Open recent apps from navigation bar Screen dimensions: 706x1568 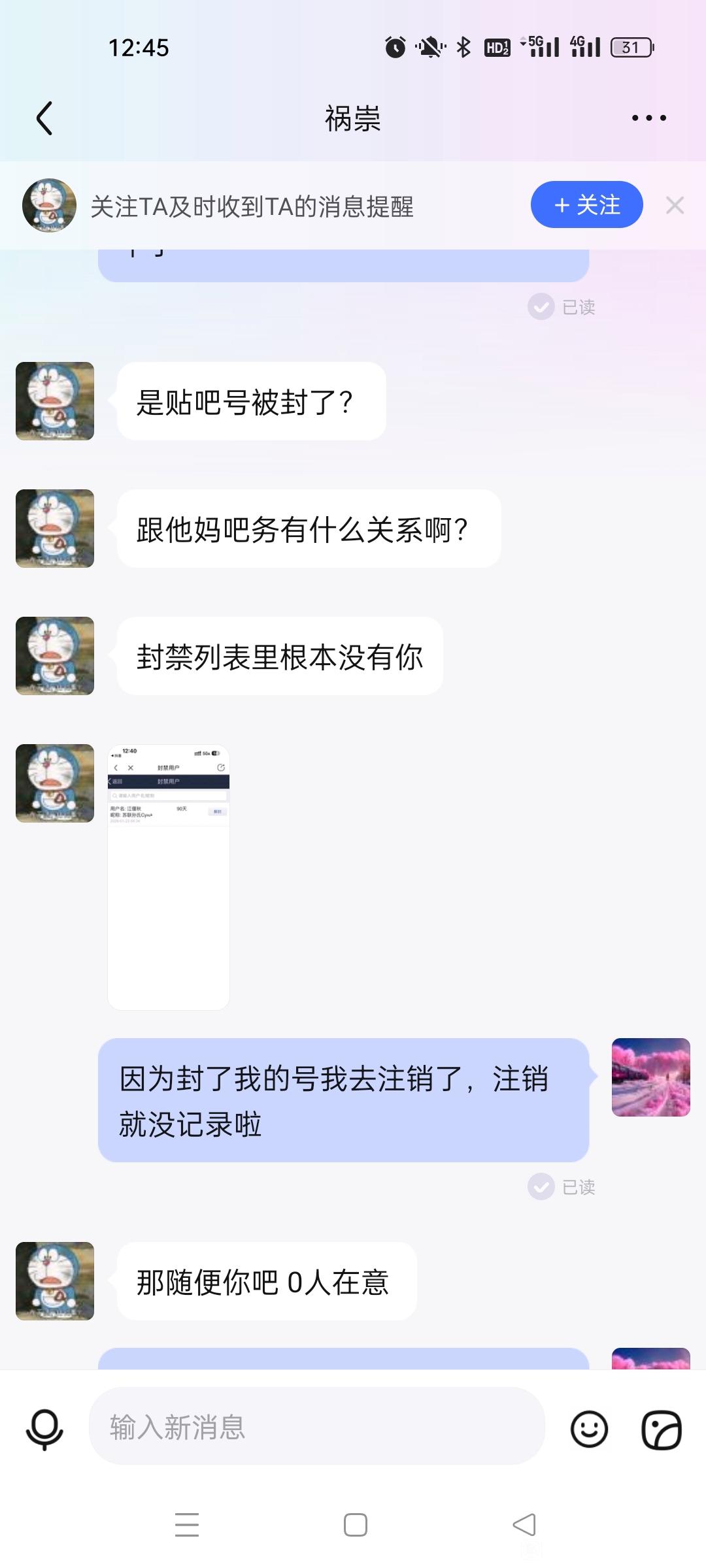(187, 1525)
